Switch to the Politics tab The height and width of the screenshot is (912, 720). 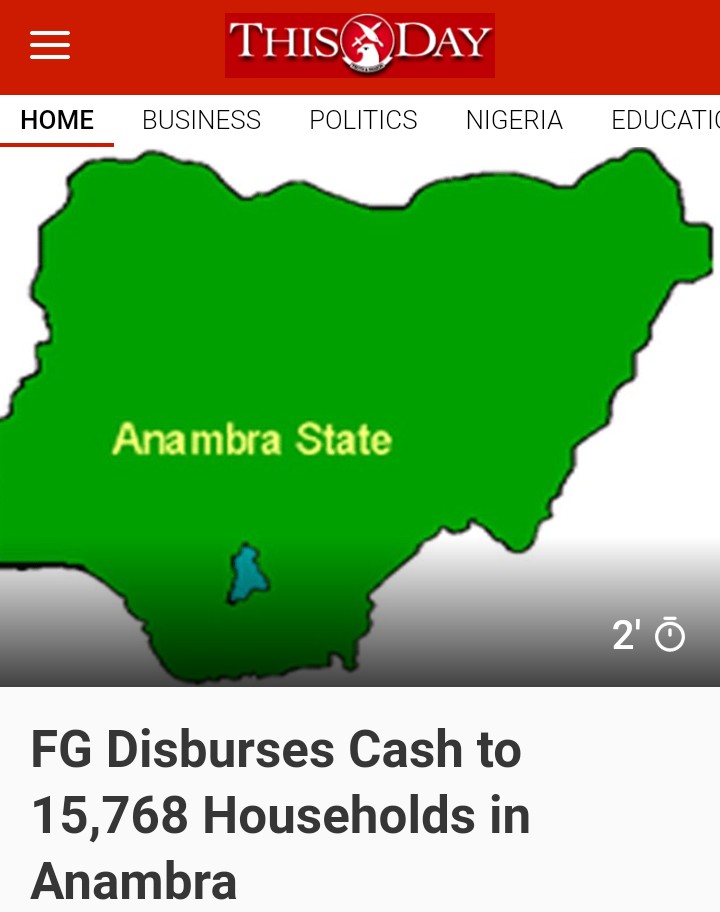[x=363, y=121]
